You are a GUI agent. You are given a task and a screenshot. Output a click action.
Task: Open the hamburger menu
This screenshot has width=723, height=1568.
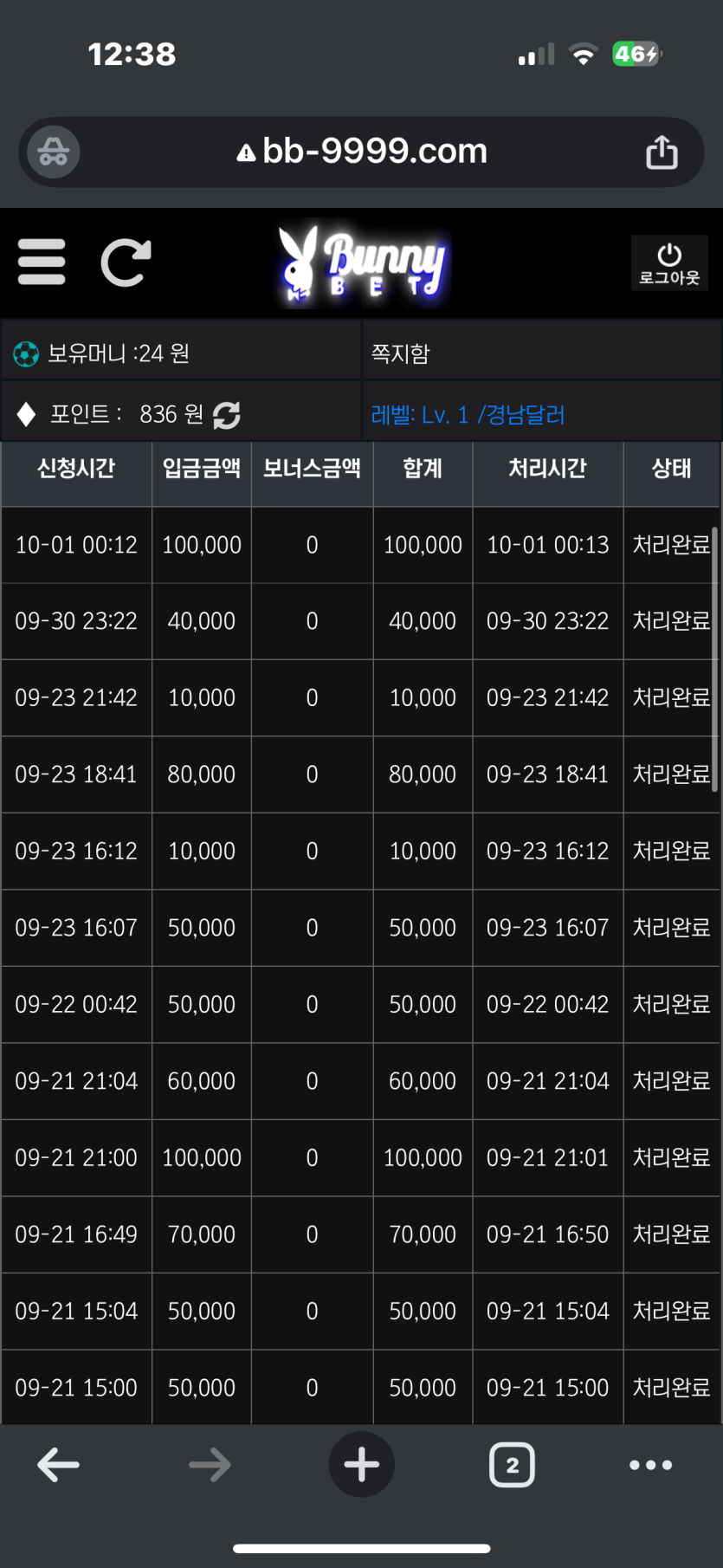pos(42,262)
